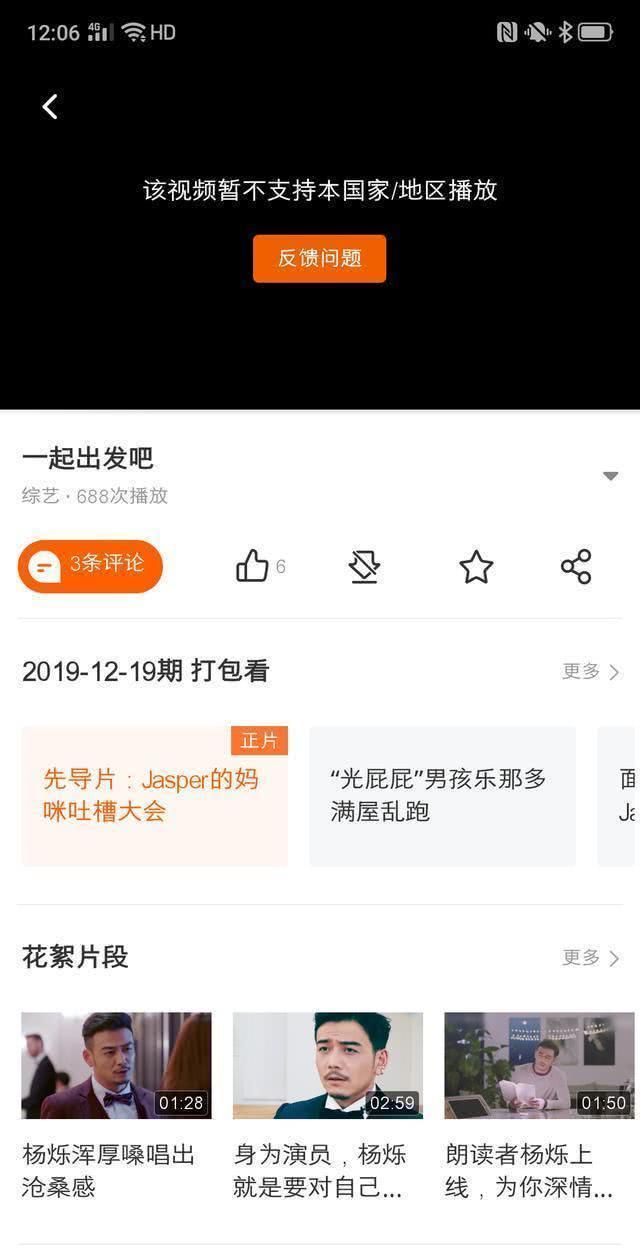Add the video to favorites
Image resolution: width=640 pixels, height=1248 pixels.
click(x=476, y=567)
